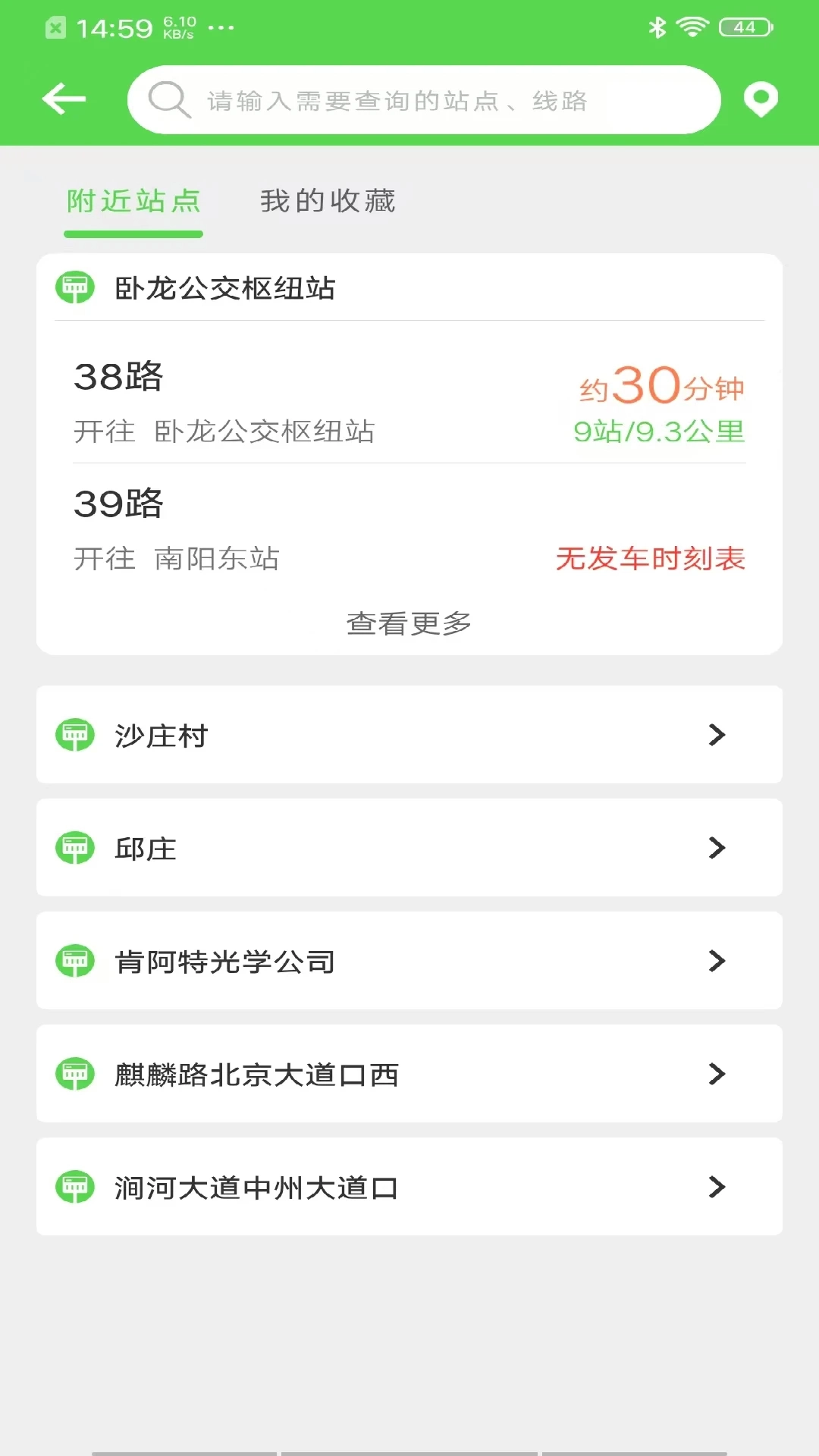
Task: Click the bus icon next to 邱庄
Action: [74, 847]
